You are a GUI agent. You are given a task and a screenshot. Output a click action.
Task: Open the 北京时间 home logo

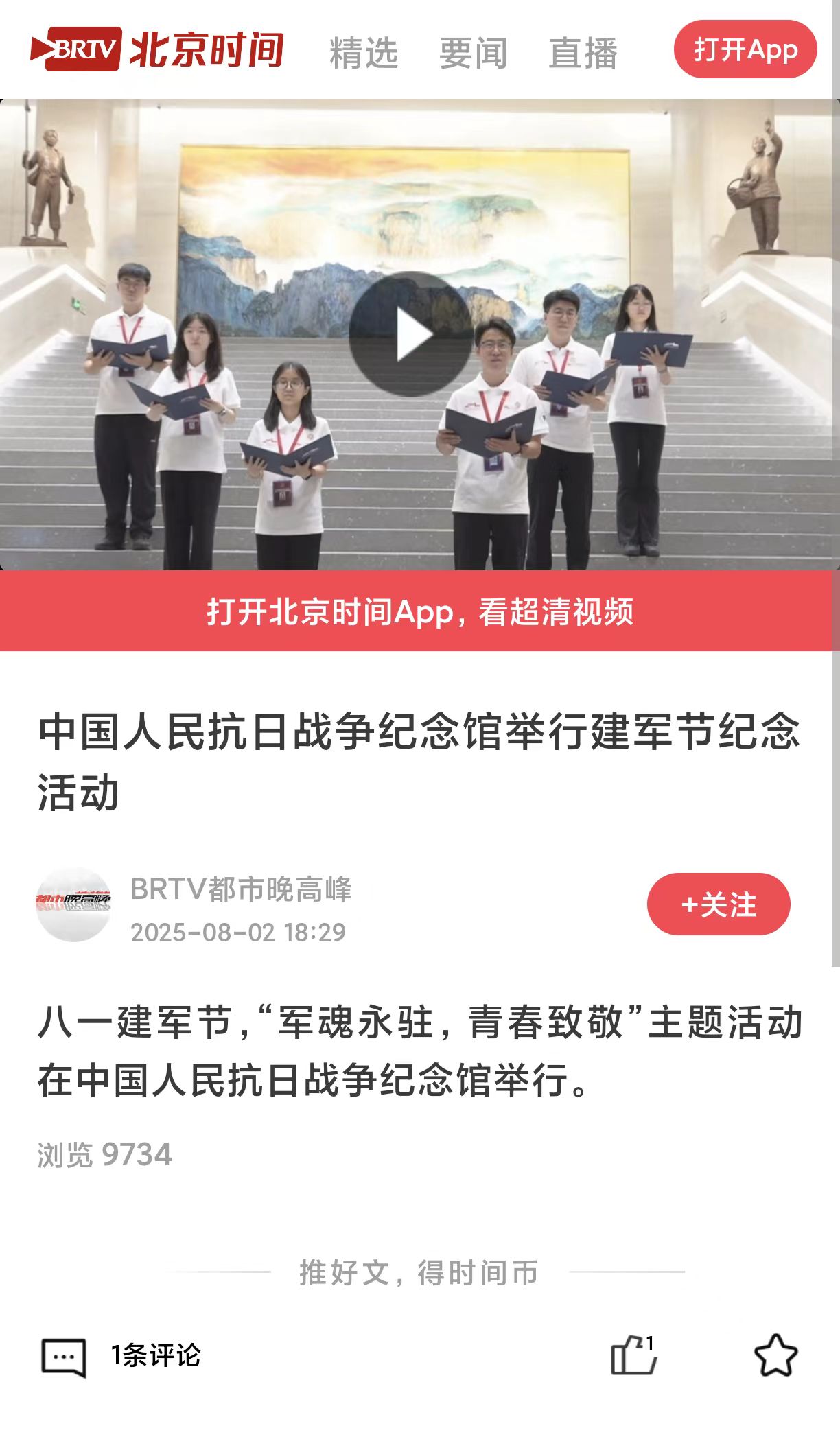[156, 49]
